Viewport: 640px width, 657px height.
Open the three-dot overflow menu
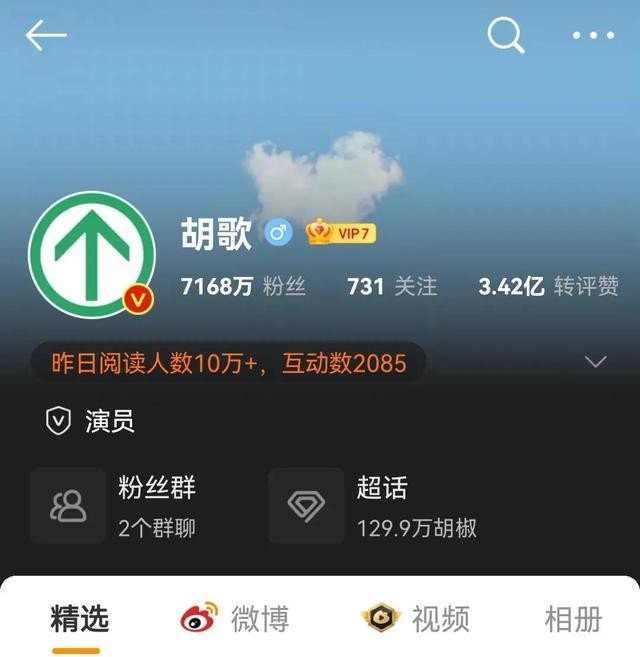593,36
